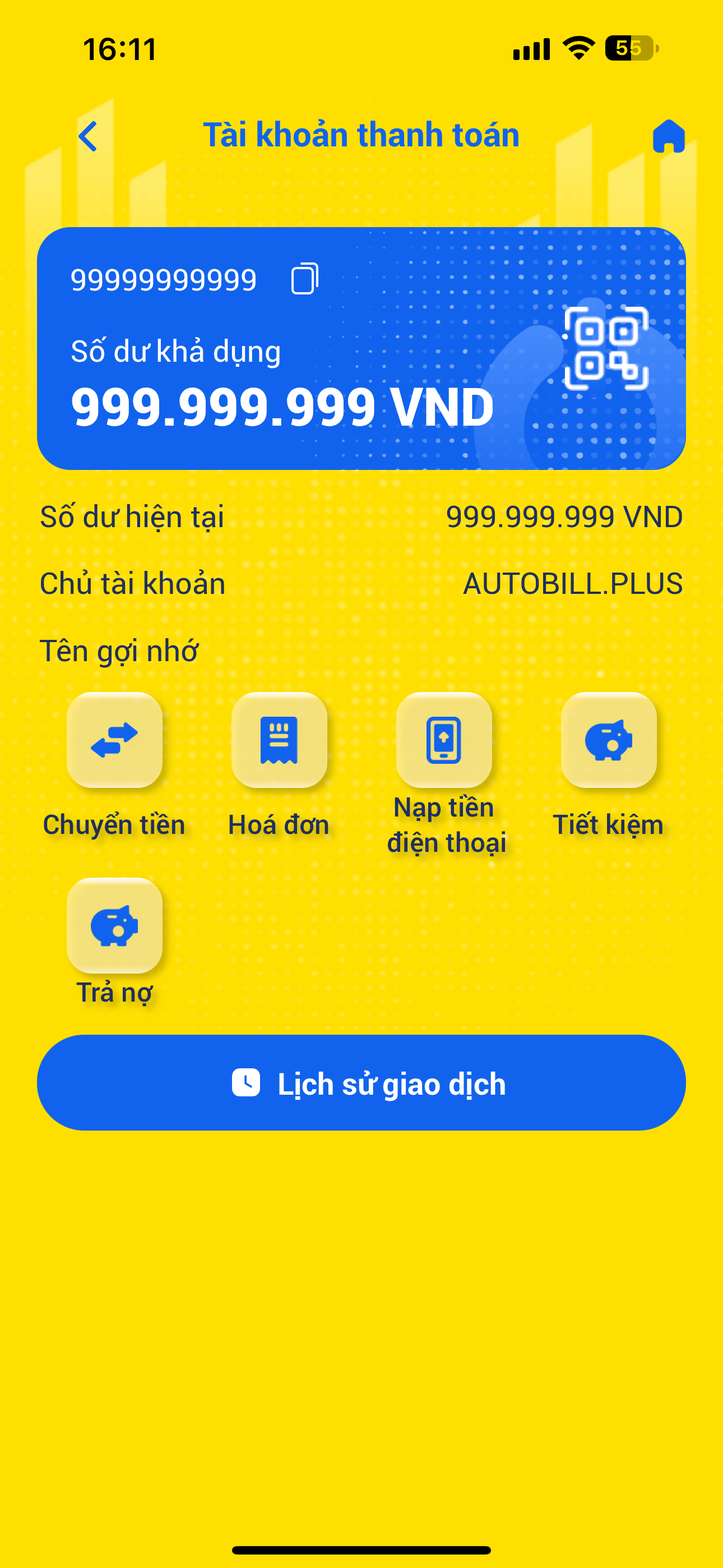This screenshot has height=1568, width=723.
Task: Open the Tiết kiệm savings option
Action: pos(609,740)
